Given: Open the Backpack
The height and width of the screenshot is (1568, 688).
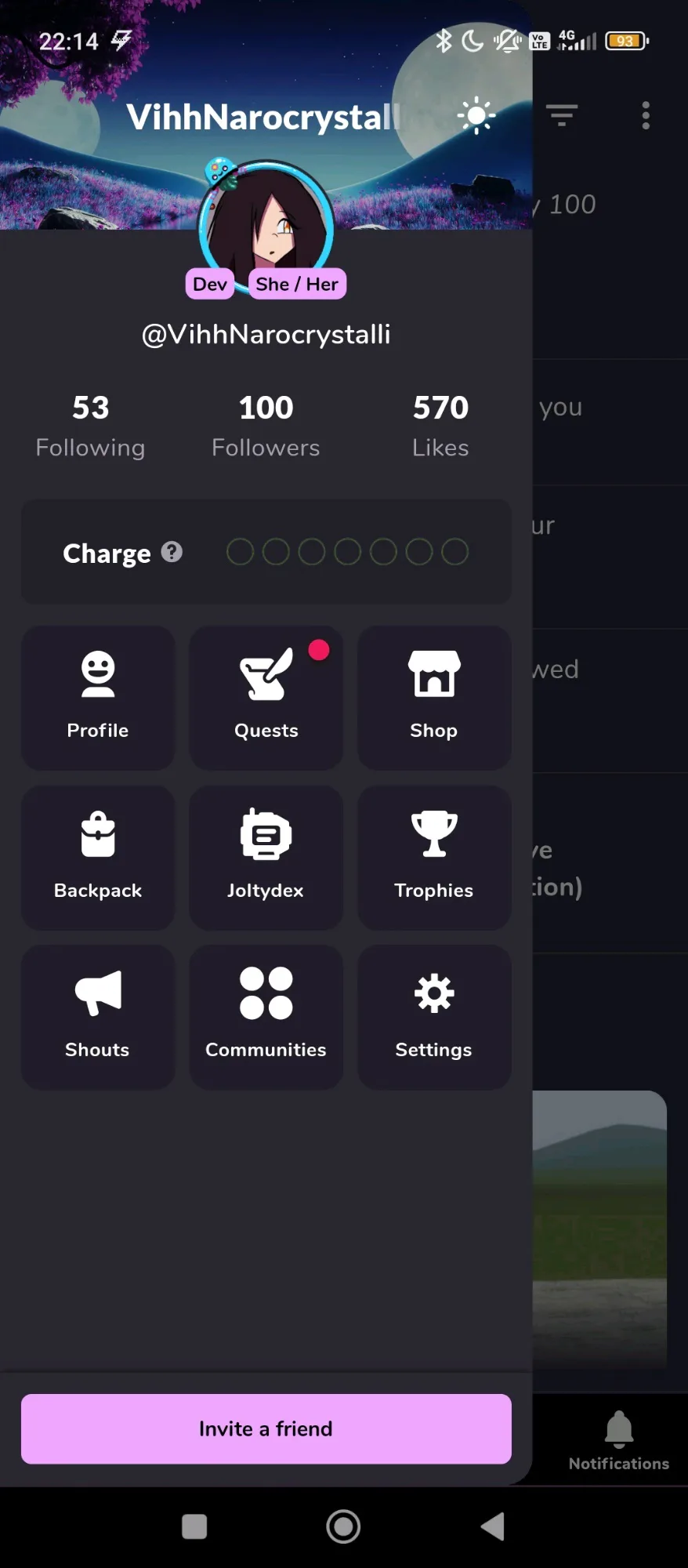Looking at the screenshot, I should (98, 857).
